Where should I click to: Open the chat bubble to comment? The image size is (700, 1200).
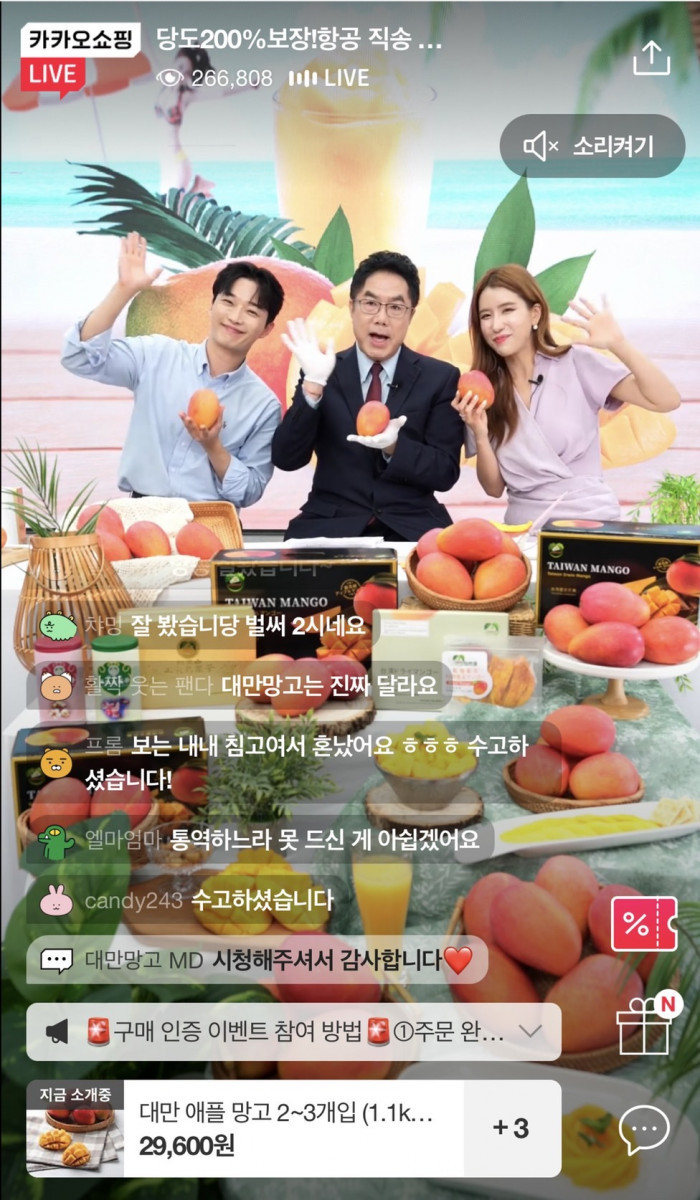point(644,1131)
